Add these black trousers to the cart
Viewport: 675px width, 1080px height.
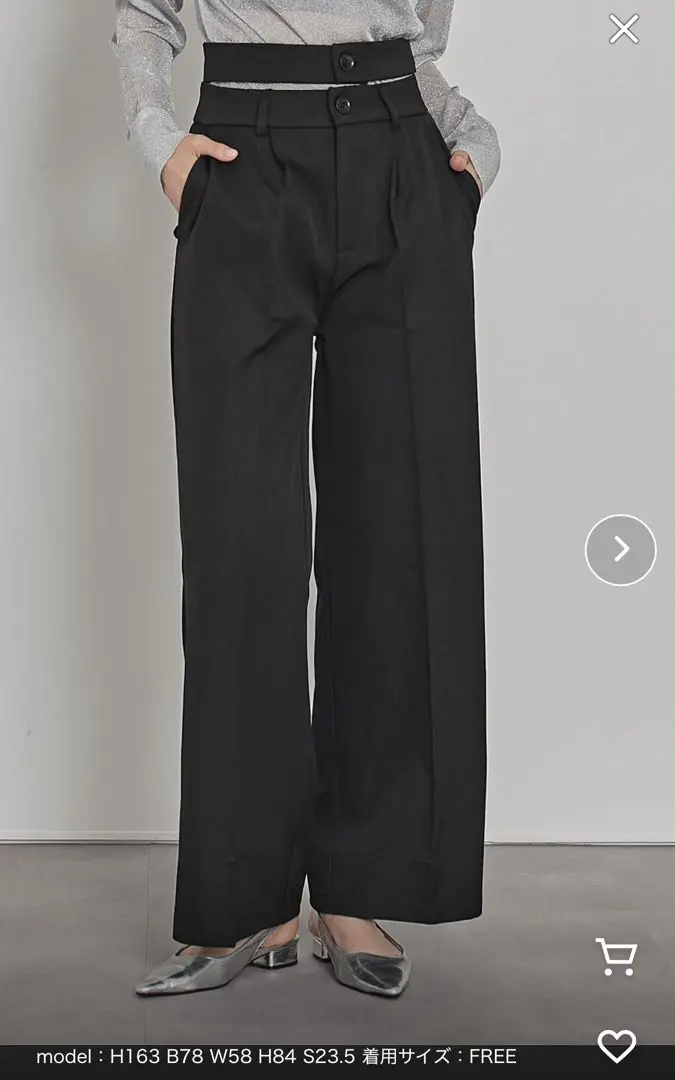click(616, 957)
